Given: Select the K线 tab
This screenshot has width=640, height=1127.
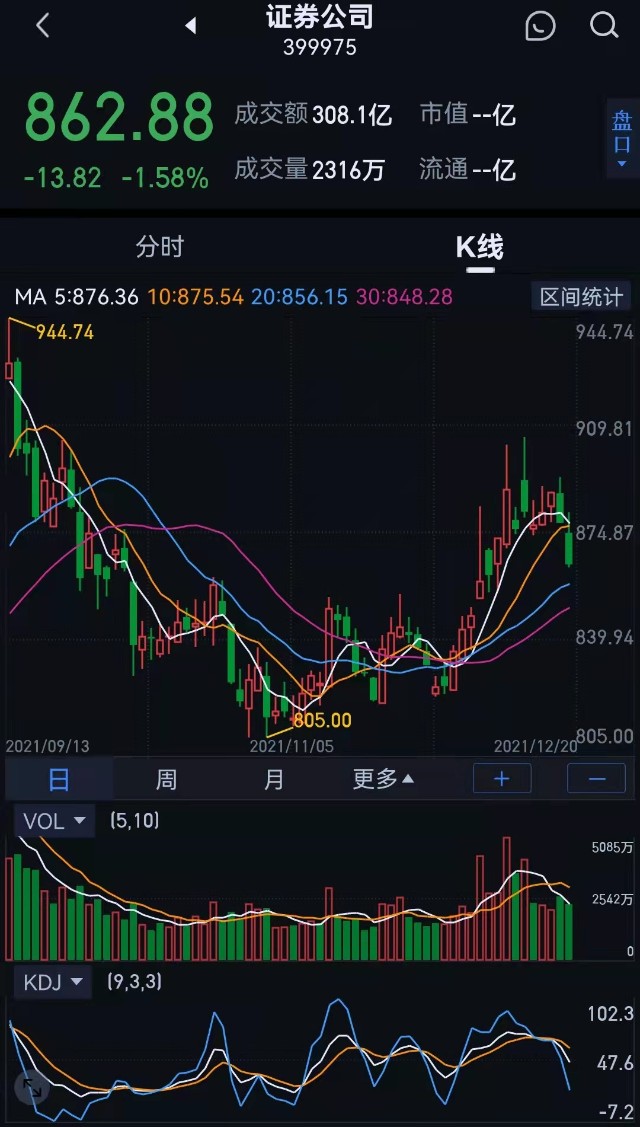Looking at the screenshot, I should 480,247.
